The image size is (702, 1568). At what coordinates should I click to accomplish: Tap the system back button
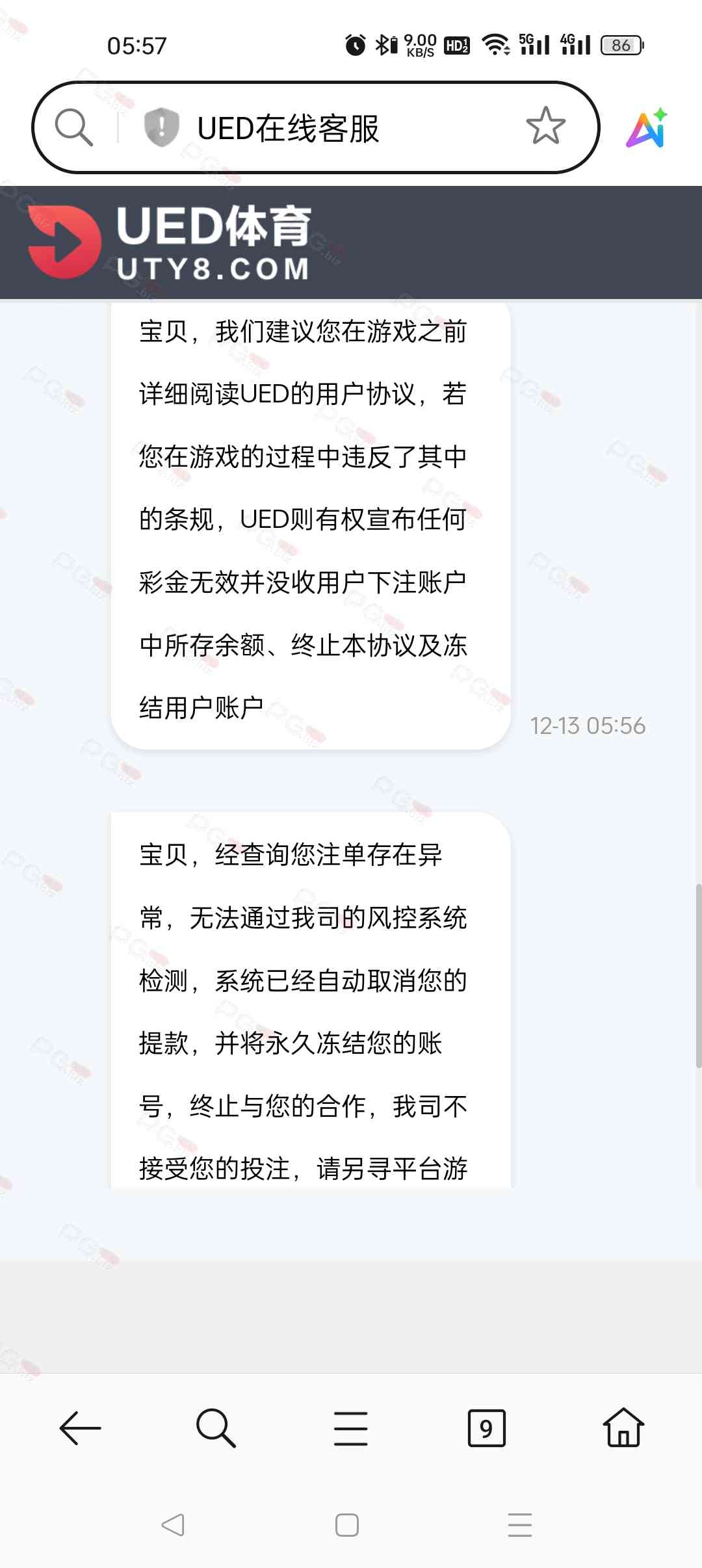173,1525
